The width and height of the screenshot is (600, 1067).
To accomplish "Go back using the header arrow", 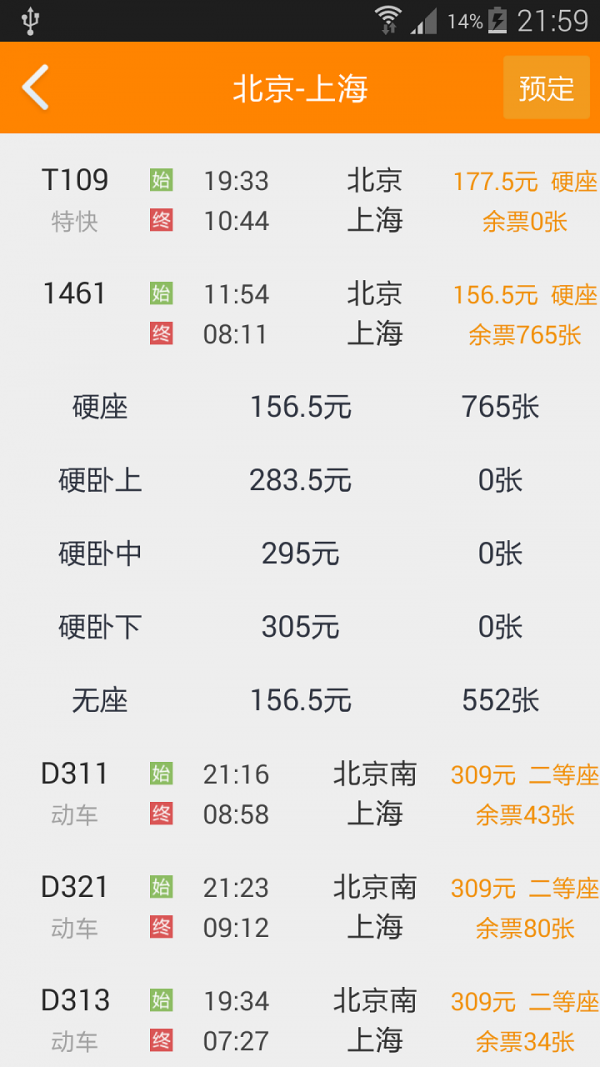I will [x=36, y=88].
